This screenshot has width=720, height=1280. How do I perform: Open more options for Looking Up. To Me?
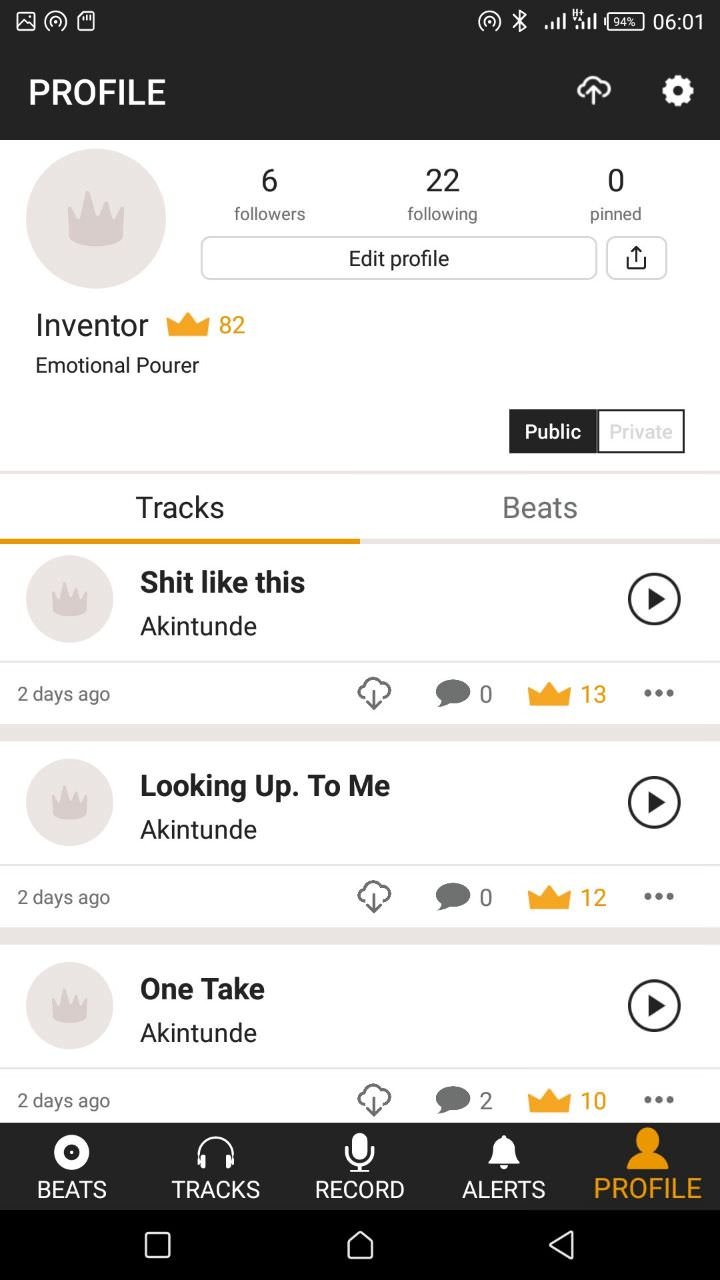pyautogui.click(x=659, y=896)
